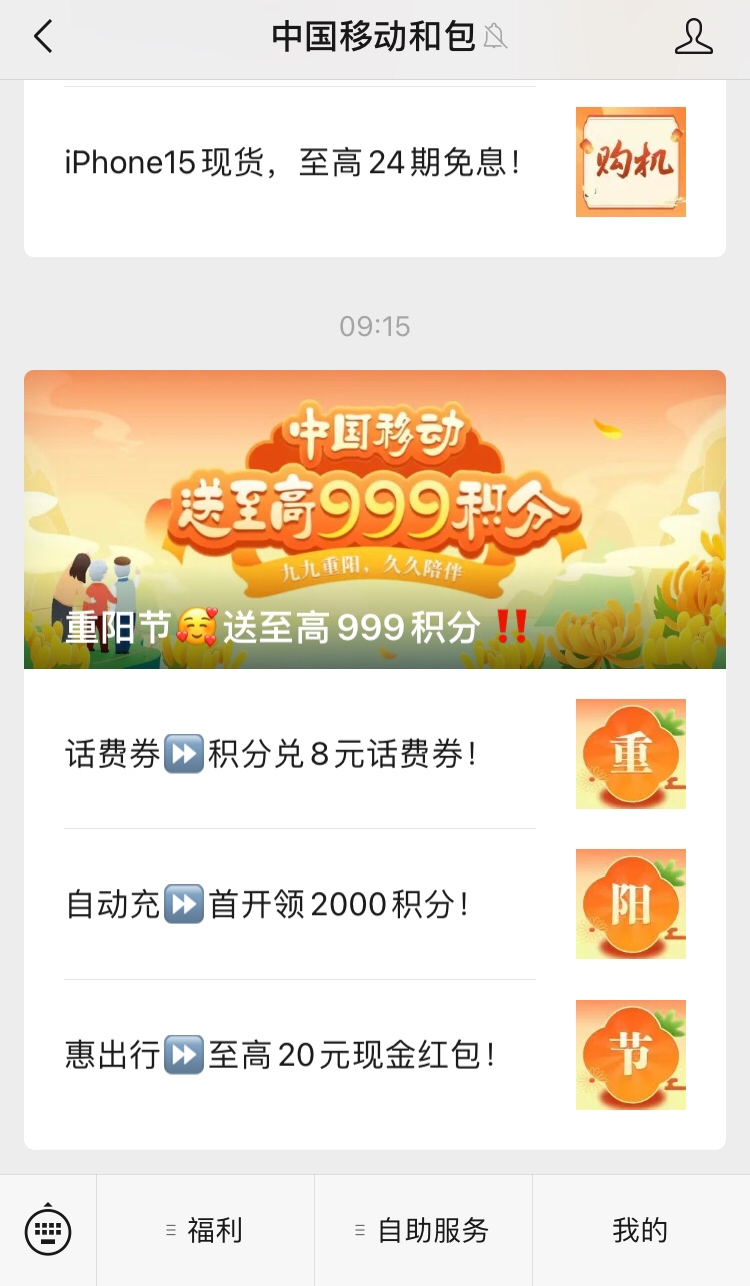Switch to keyboard input mode
750x1286 pixels.
coord(48,1230)
